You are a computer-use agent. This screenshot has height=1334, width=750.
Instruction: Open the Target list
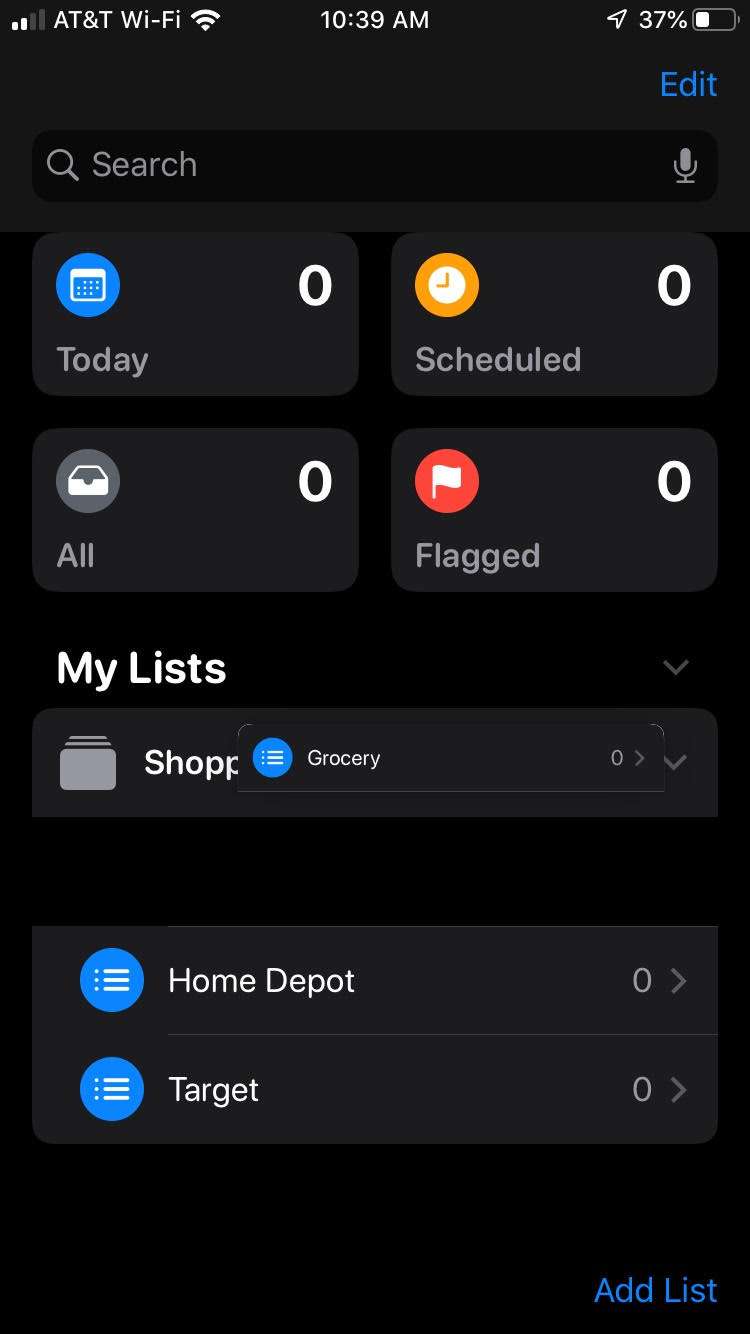400,1089
